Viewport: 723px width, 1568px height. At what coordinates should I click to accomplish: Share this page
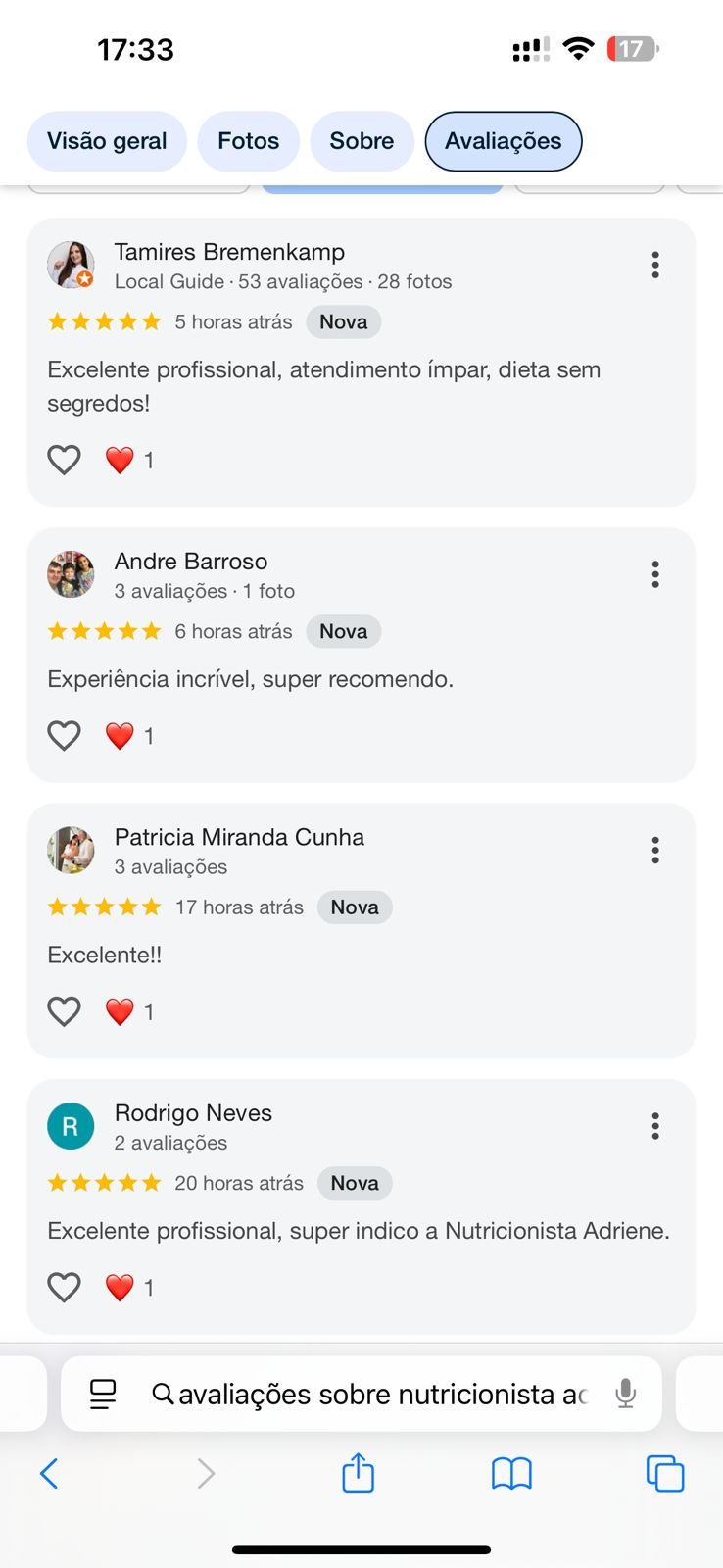pos(359,1473)
